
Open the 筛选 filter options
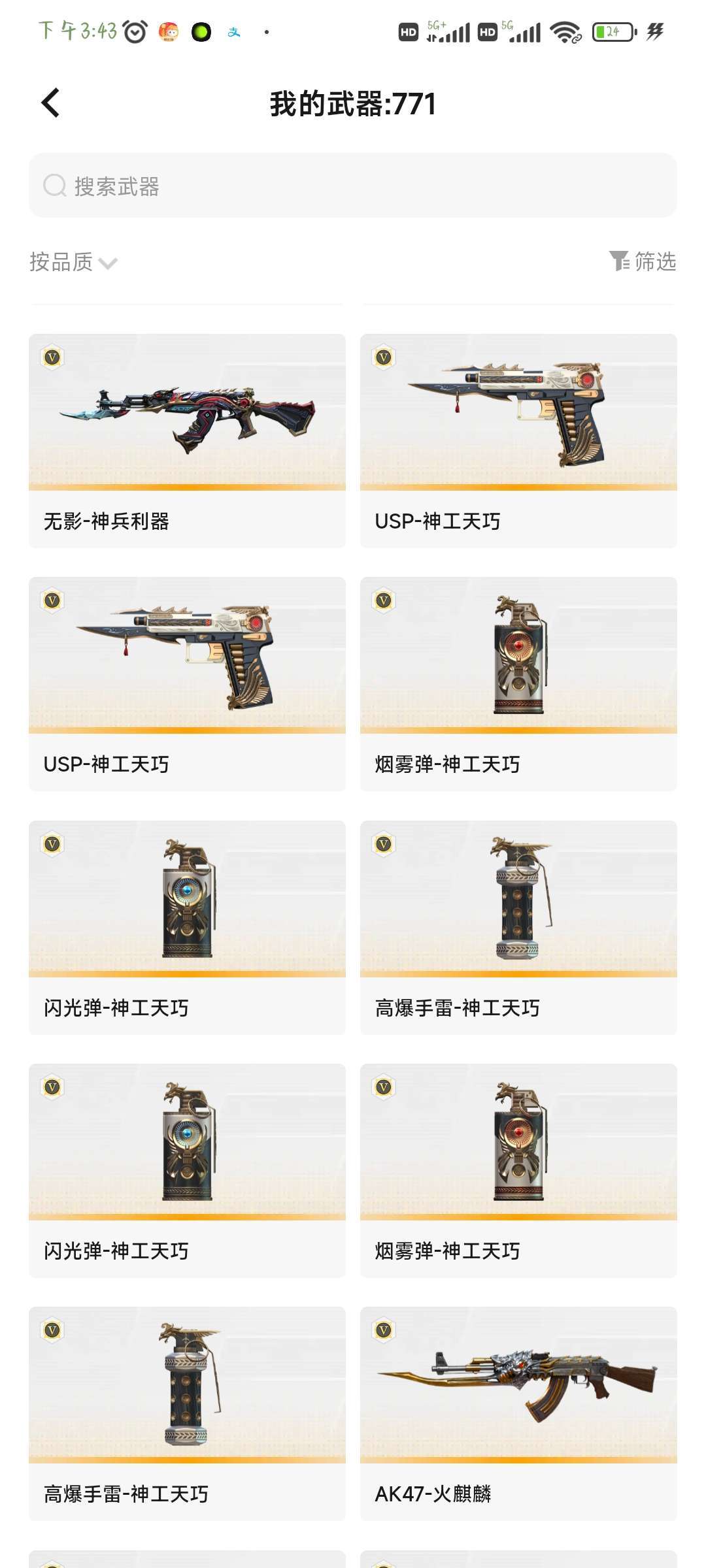[x=643, y=261]
